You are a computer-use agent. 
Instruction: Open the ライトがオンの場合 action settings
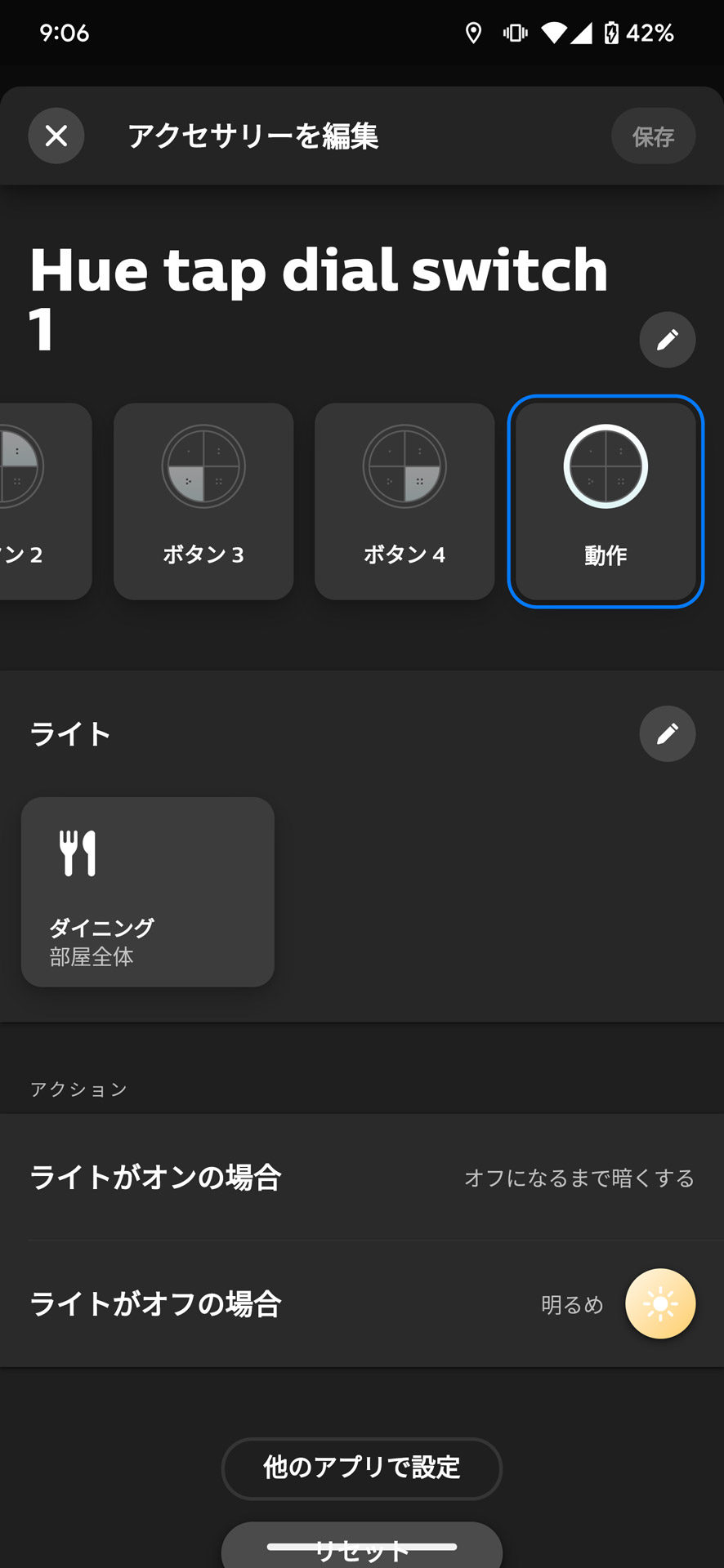(362, 1177)
